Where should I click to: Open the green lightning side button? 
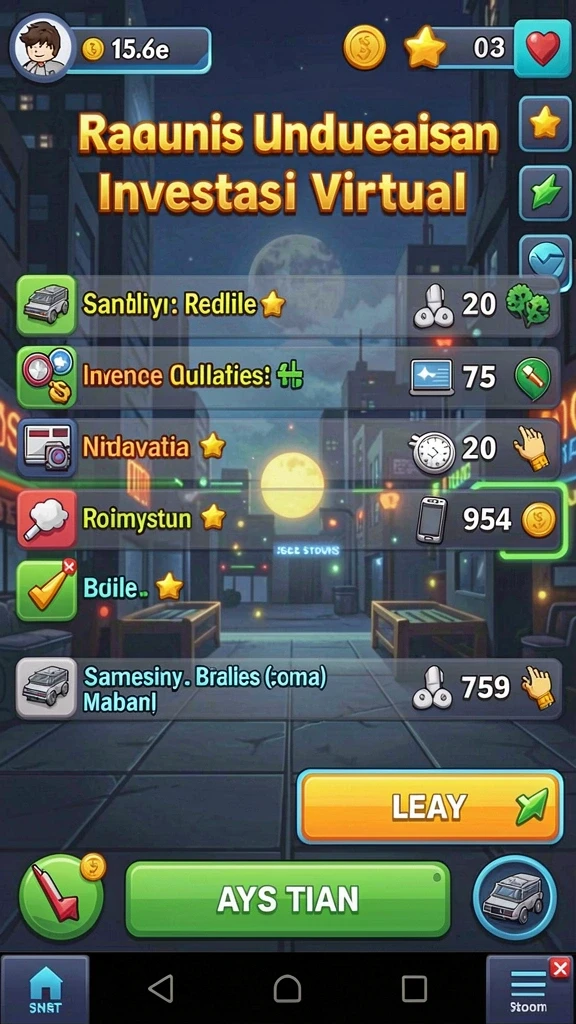(x=545, y=193)
